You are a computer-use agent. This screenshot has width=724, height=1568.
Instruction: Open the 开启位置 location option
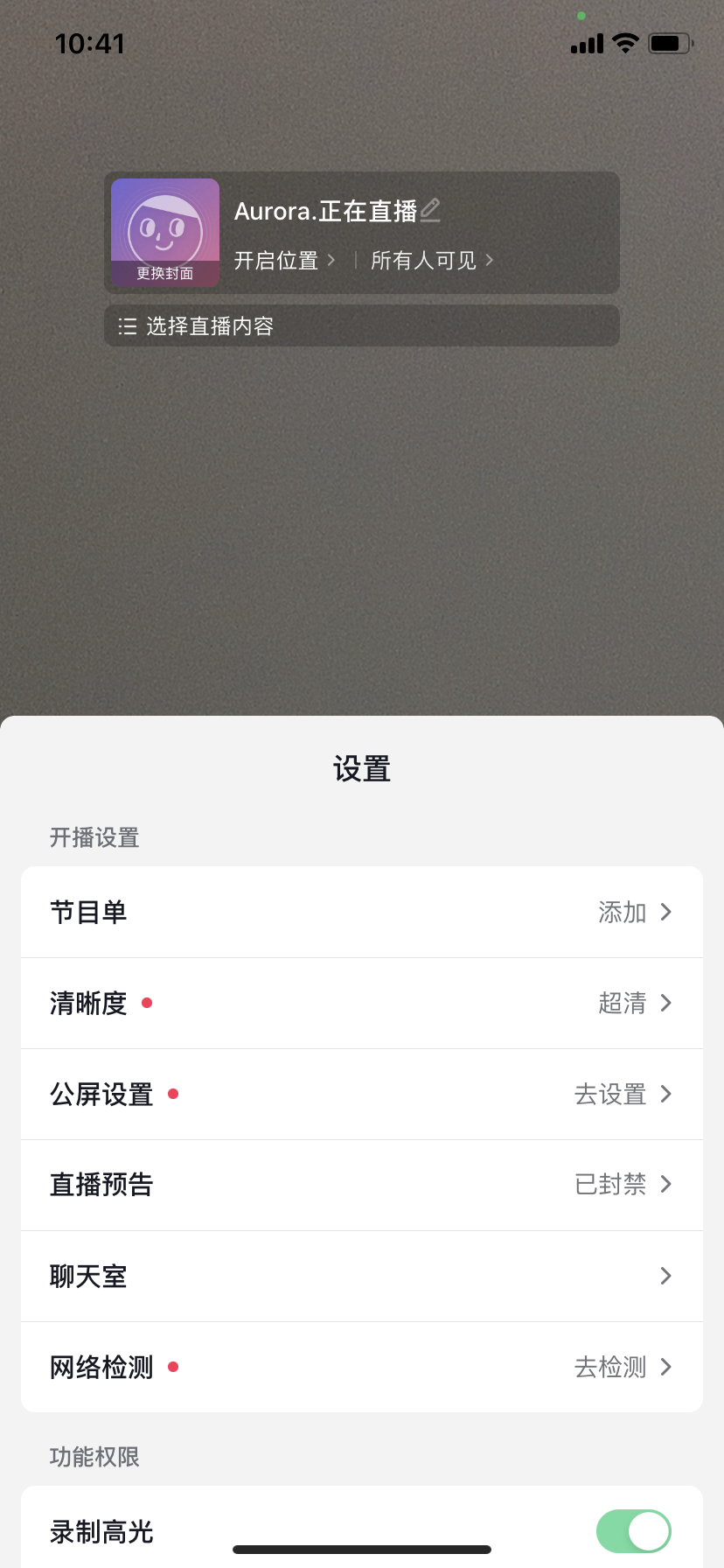[x=284, y=261]
